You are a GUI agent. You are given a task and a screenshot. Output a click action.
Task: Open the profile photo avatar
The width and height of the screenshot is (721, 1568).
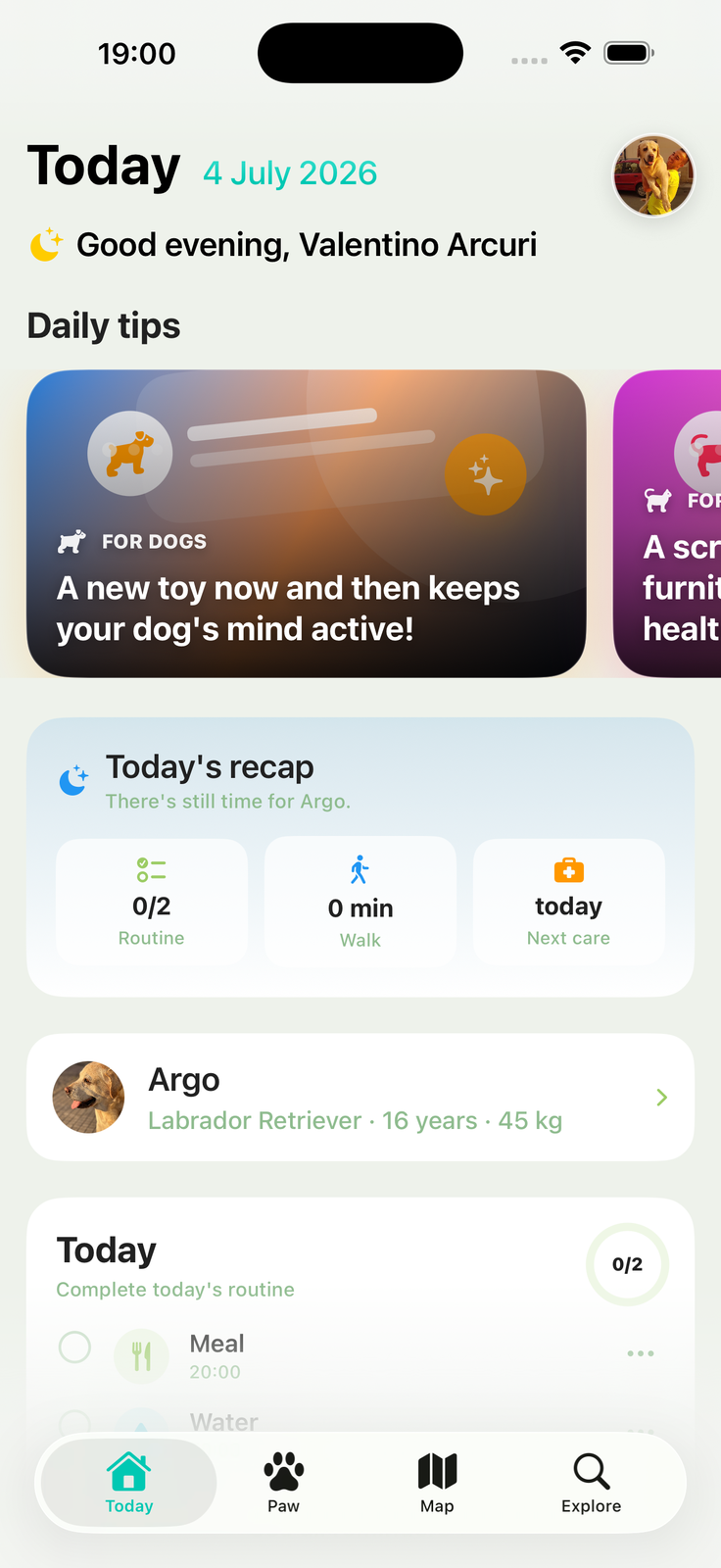[653, 176]
